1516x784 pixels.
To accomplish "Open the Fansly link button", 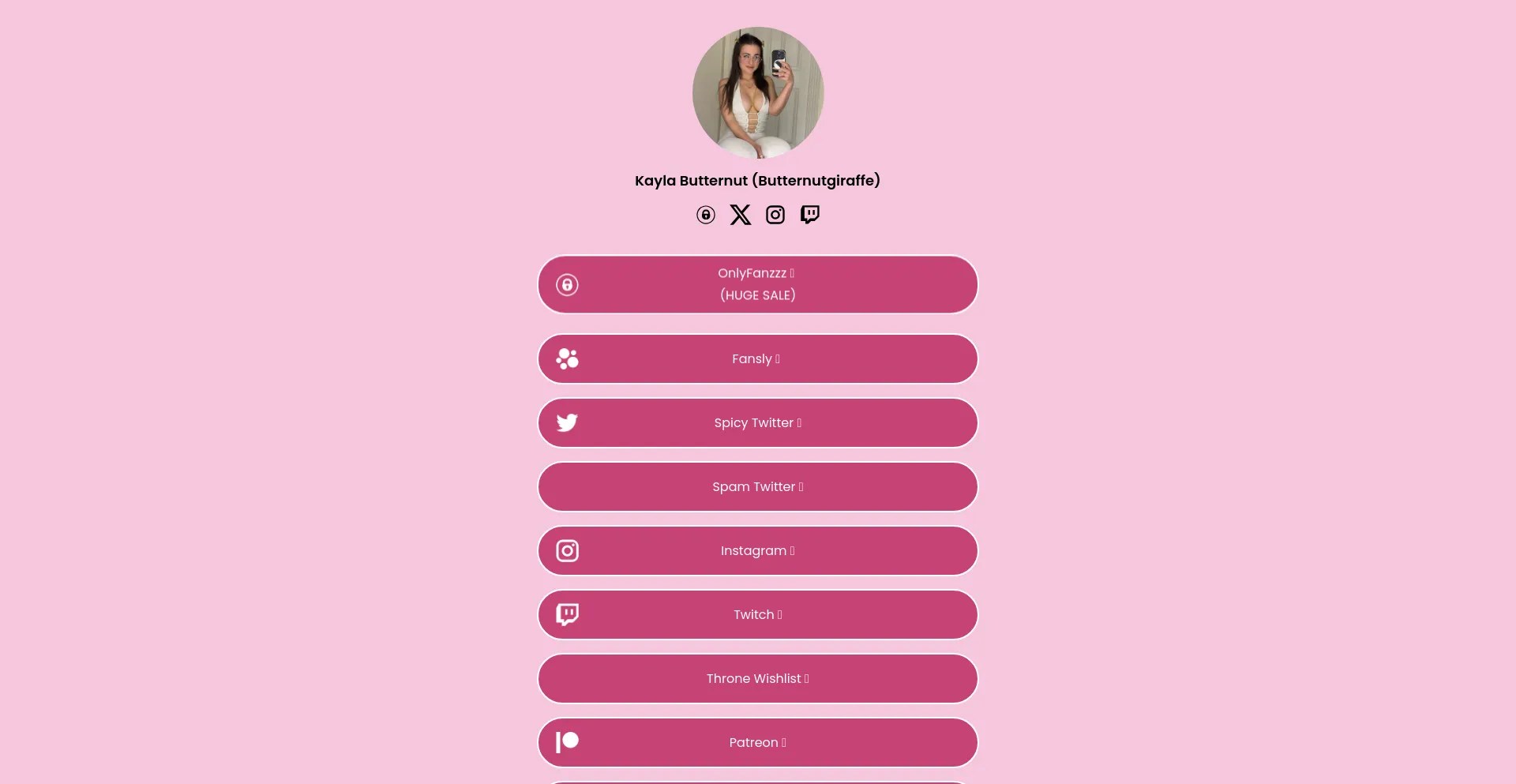I will [757, 359].
